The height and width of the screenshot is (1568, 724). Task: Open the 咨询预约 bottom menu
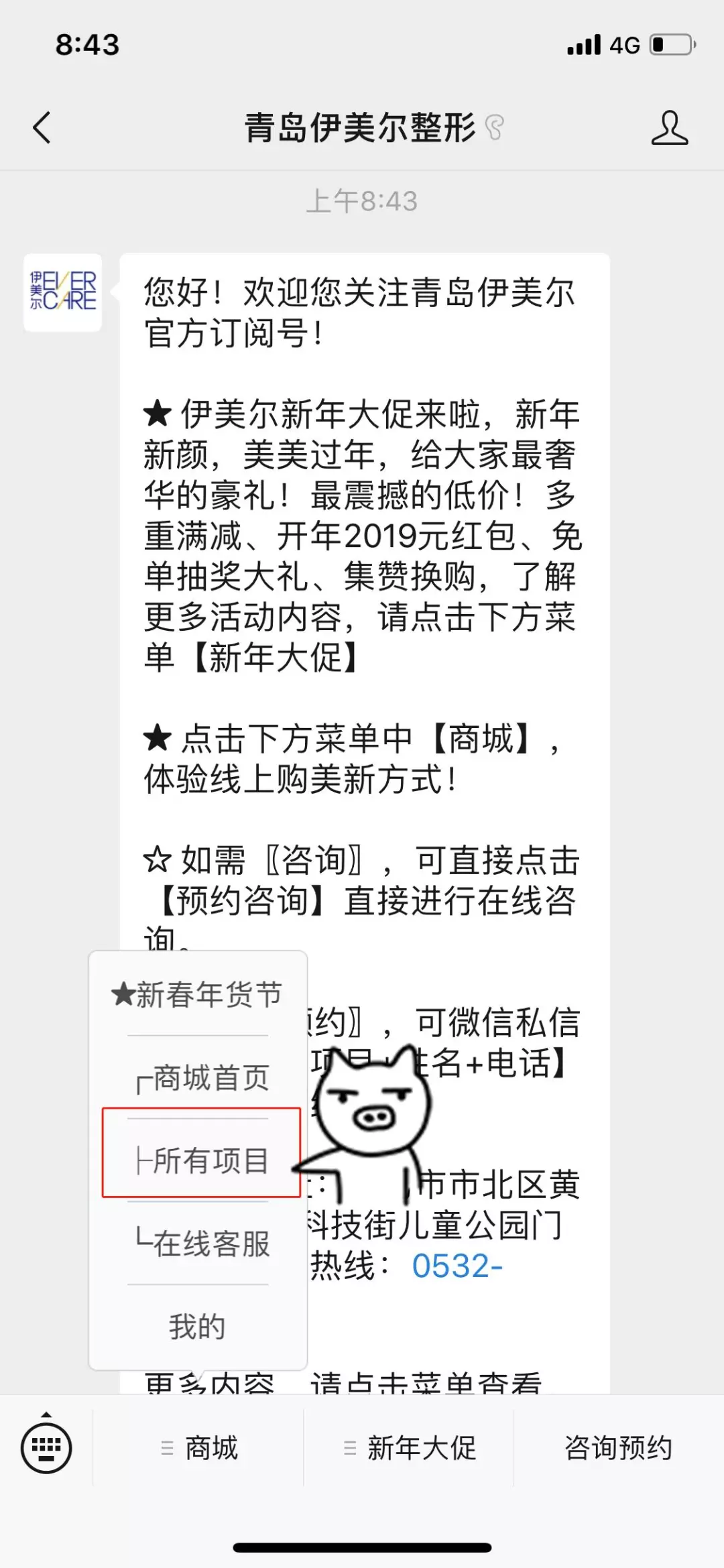618,1448
